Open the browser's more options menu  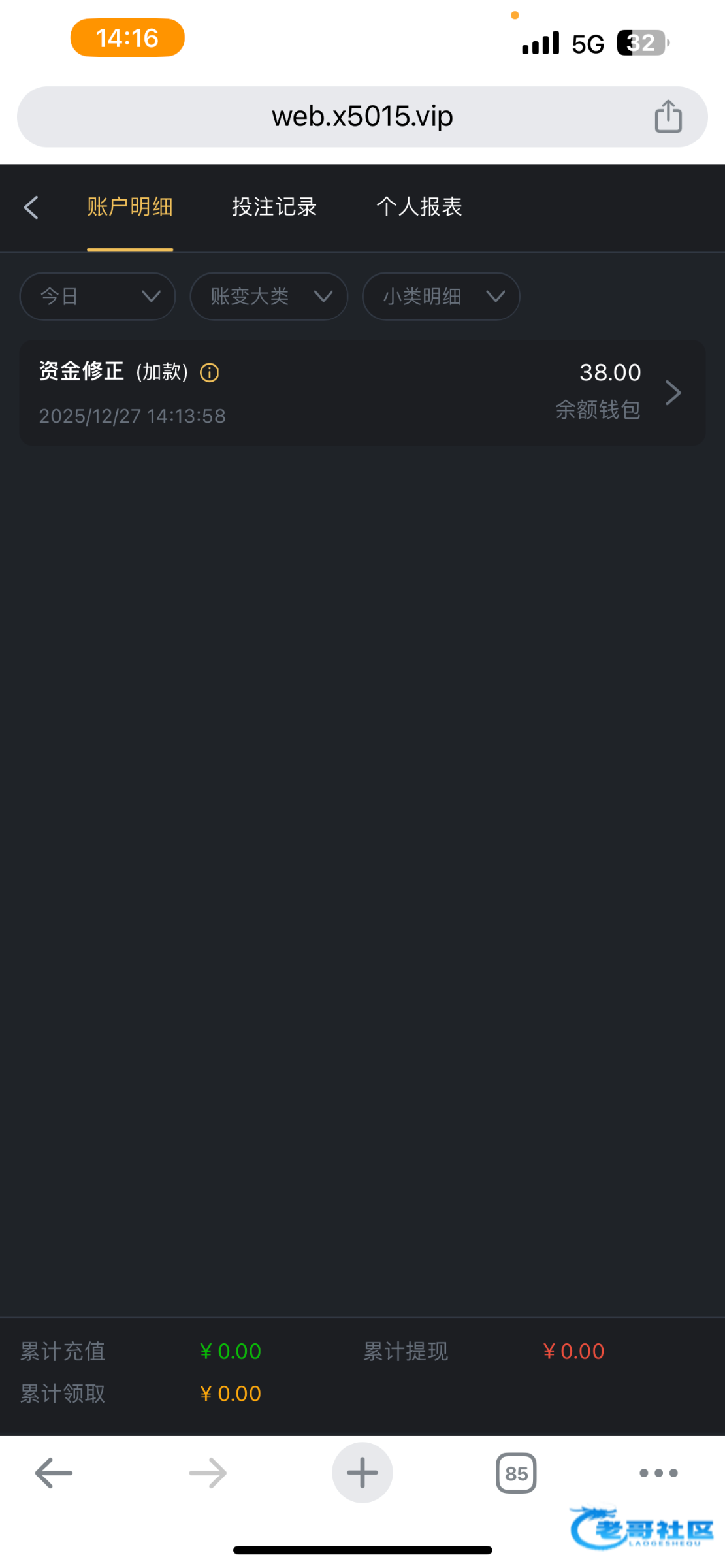[658, 1473]
